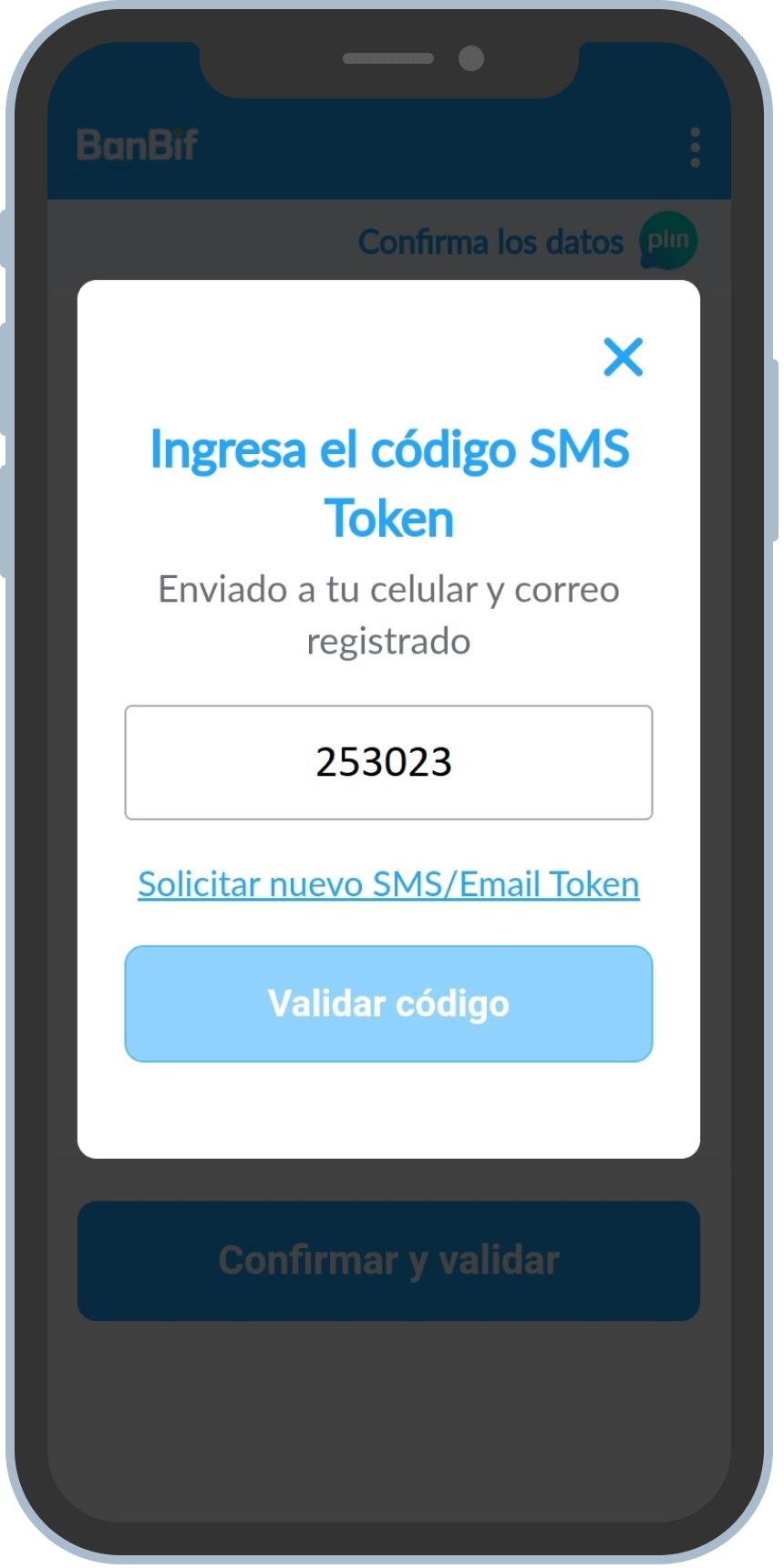
Task: Tap the SMS code input field
Action: coord(388,762)
